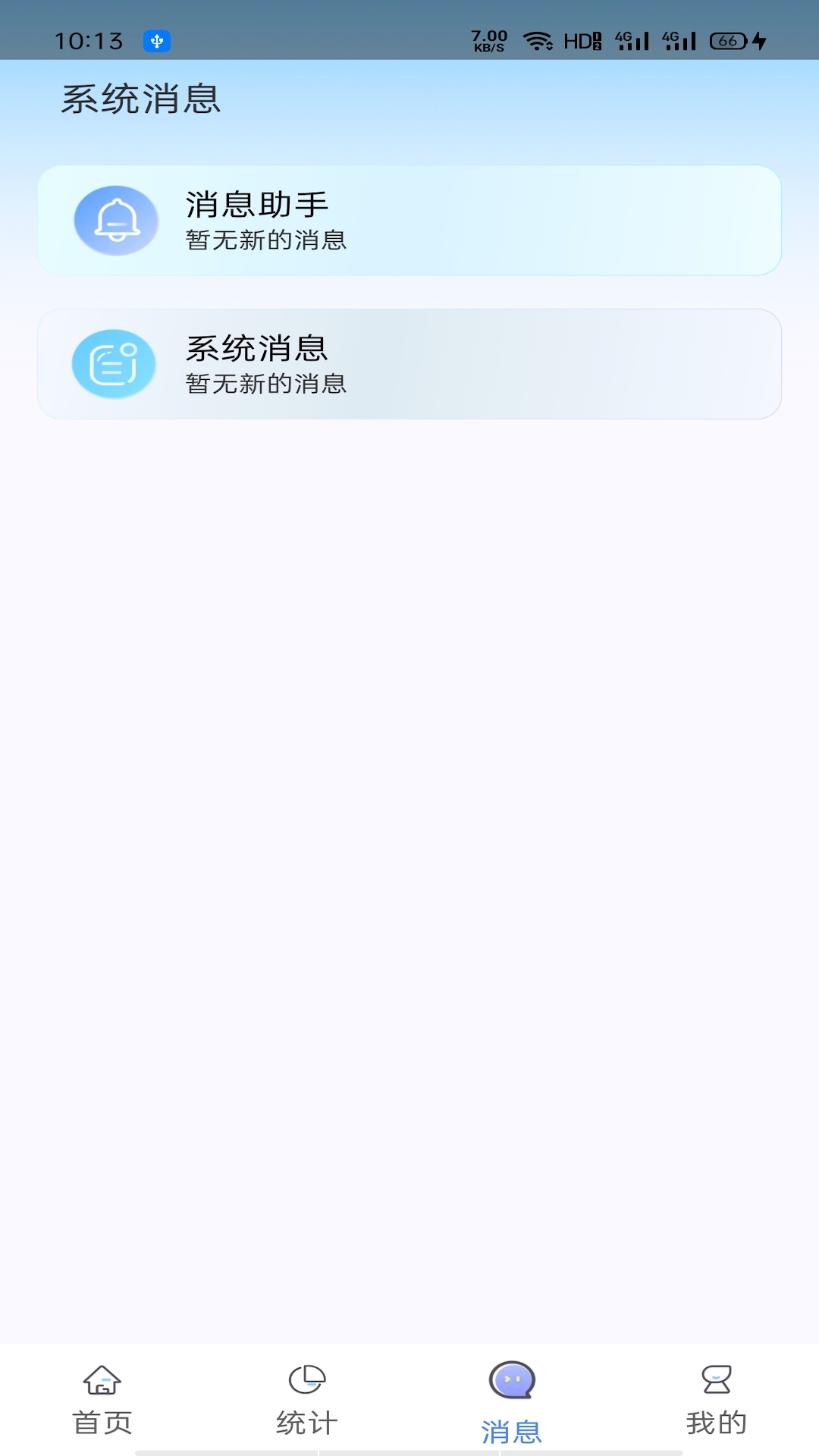The height and width of the screenshot is (1456, 819).
Task: Open the 消息助手 message row
Action: [x=409, y=221]
